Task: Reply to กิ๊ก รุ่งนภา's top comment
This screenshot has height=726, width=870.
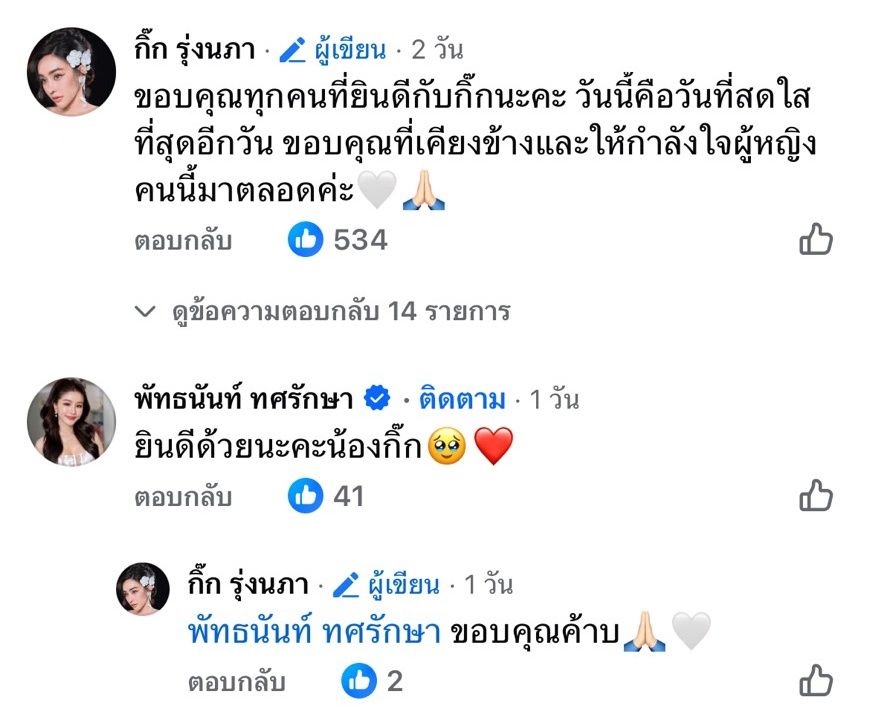Action: tap(183, 240)
